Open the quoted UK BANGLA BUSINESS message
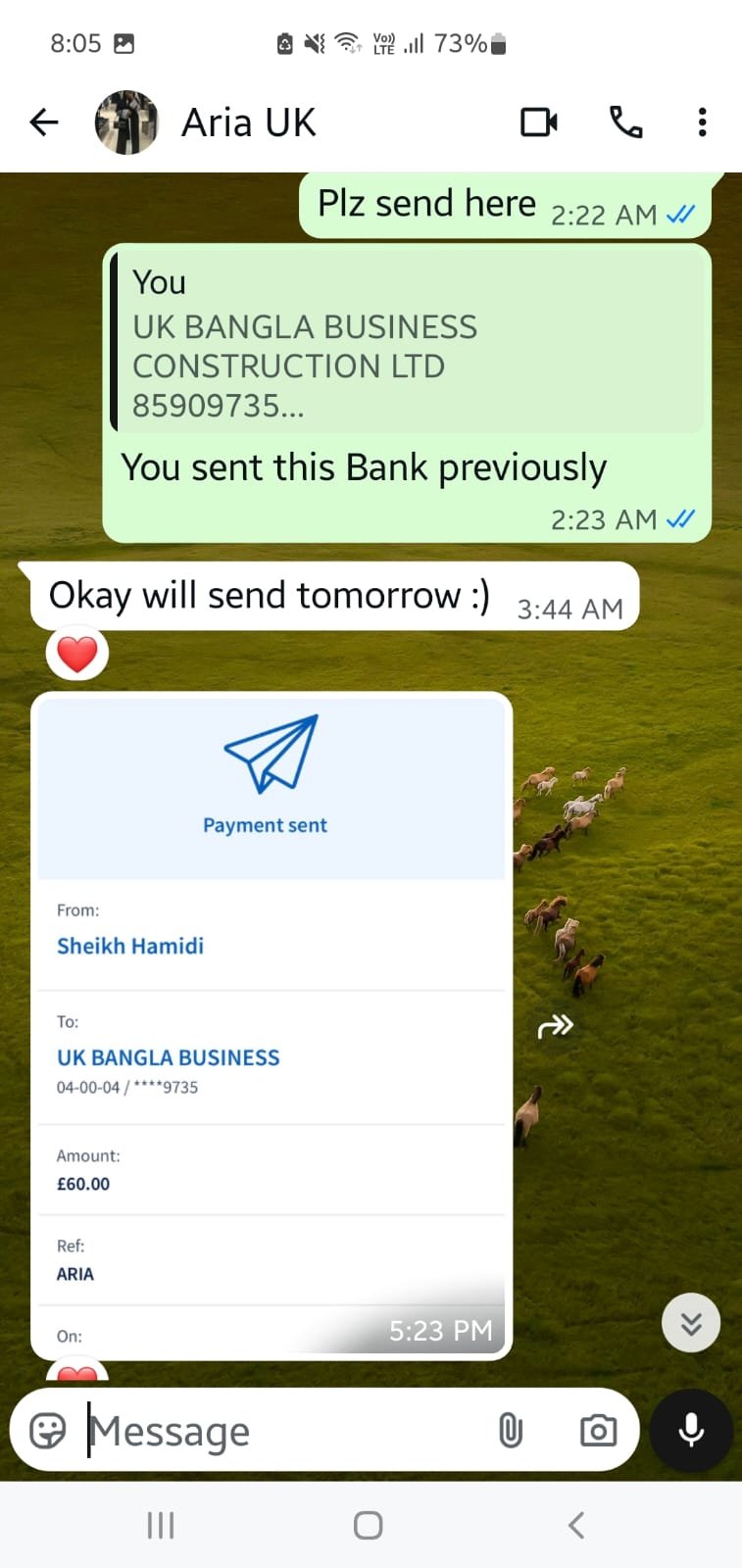This screenshot has height=1568, width=742. click(407, 343)
